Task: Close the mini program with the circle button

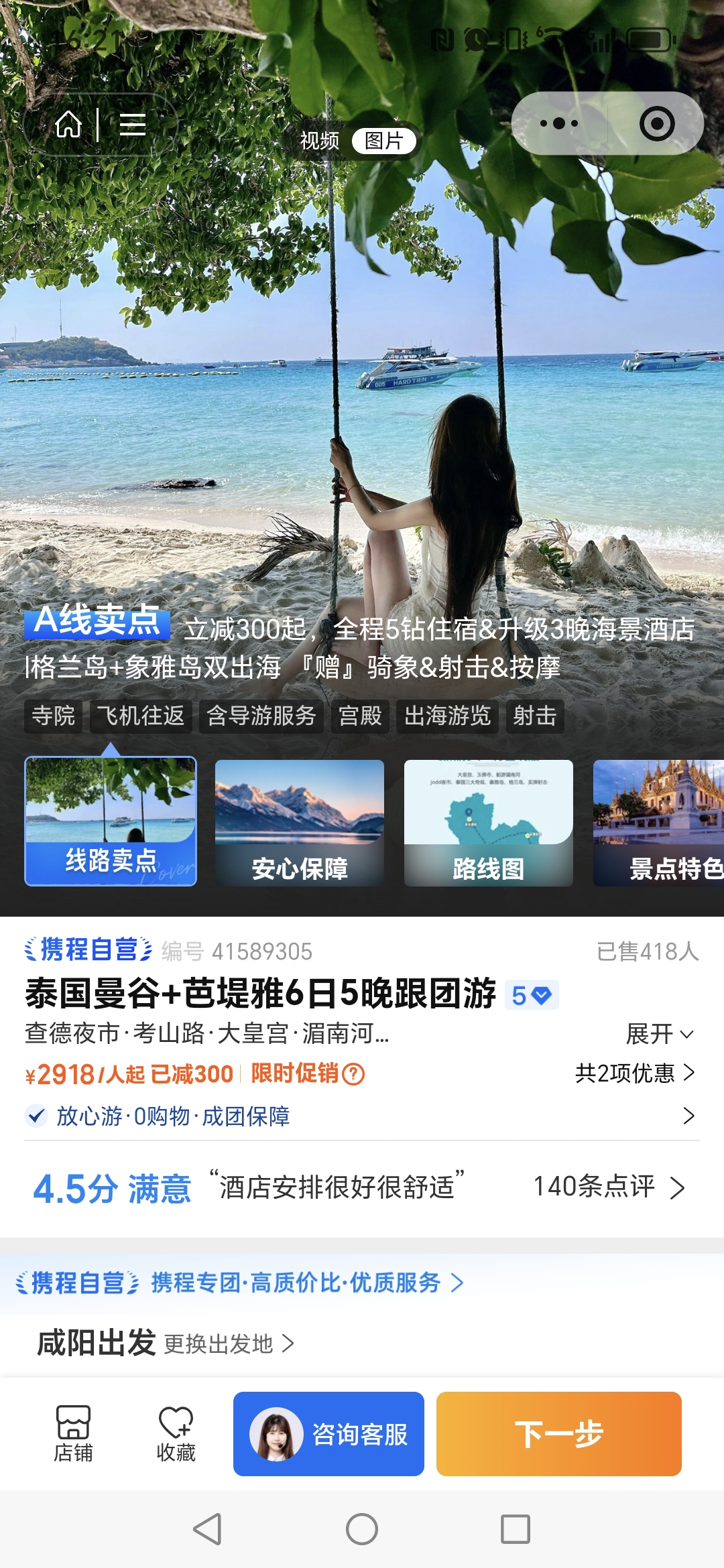Action: pyautogui.click(x=656, y=123)
